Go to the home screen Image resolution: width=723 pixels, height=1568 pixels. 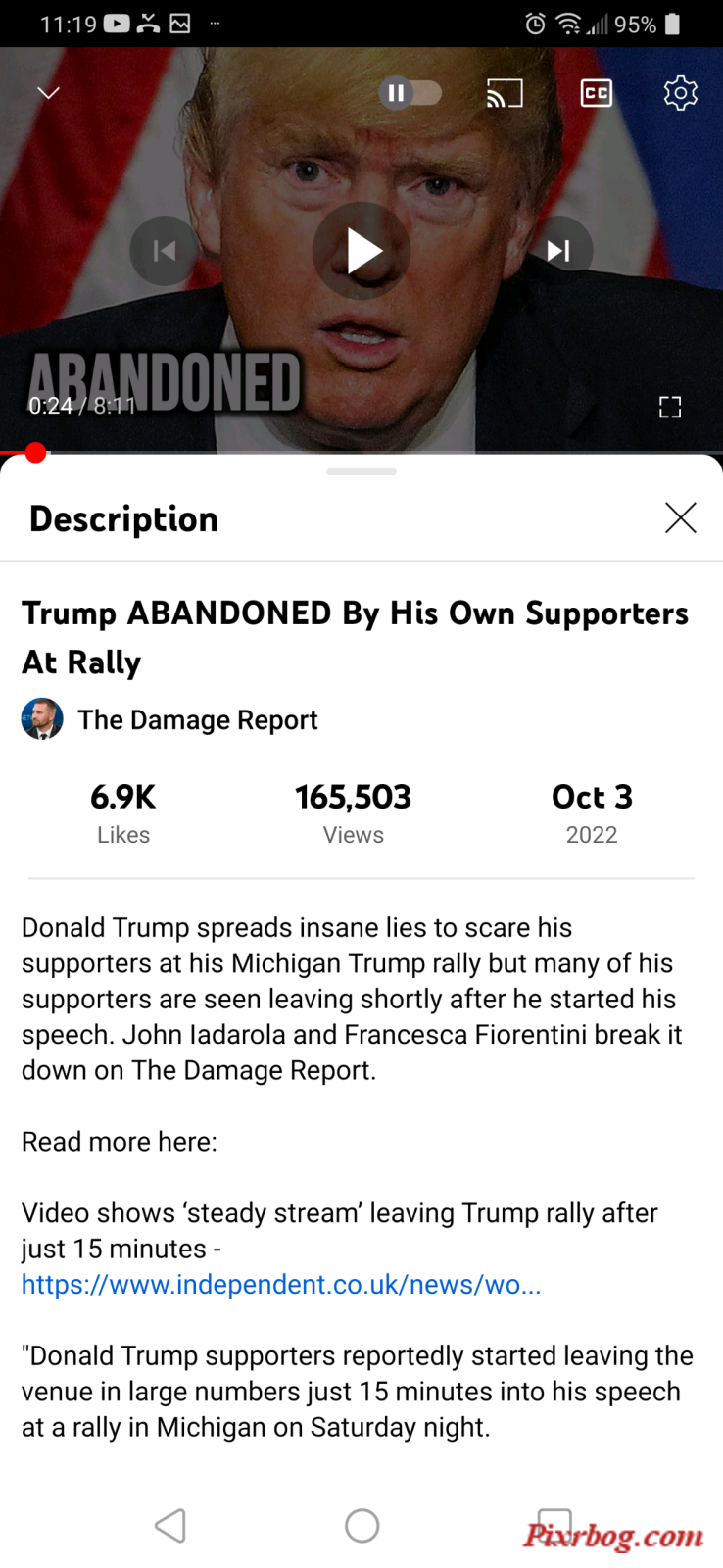[361, 1525]
